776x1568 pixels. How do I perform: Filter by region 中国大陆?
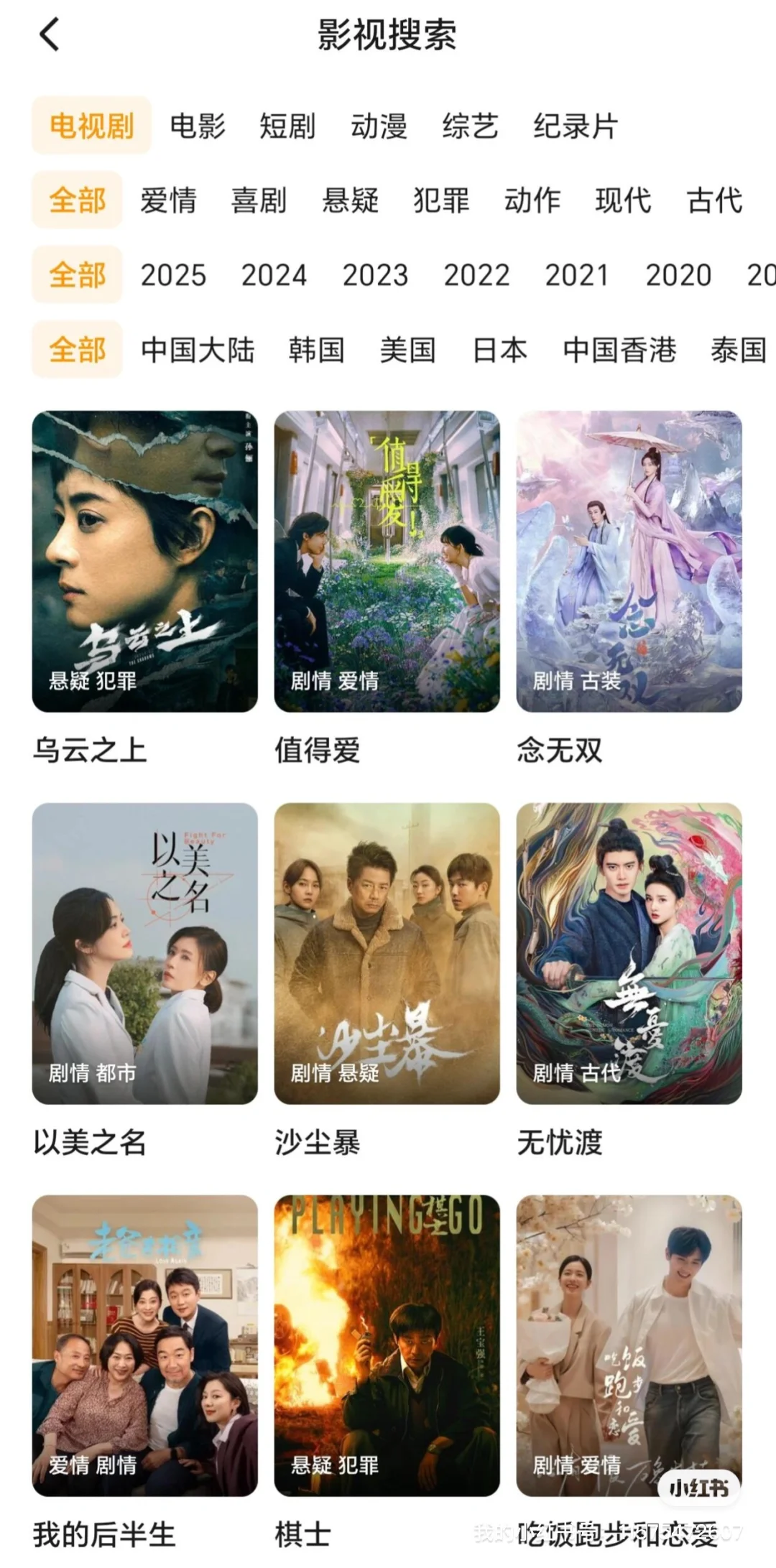coord(198,350)
